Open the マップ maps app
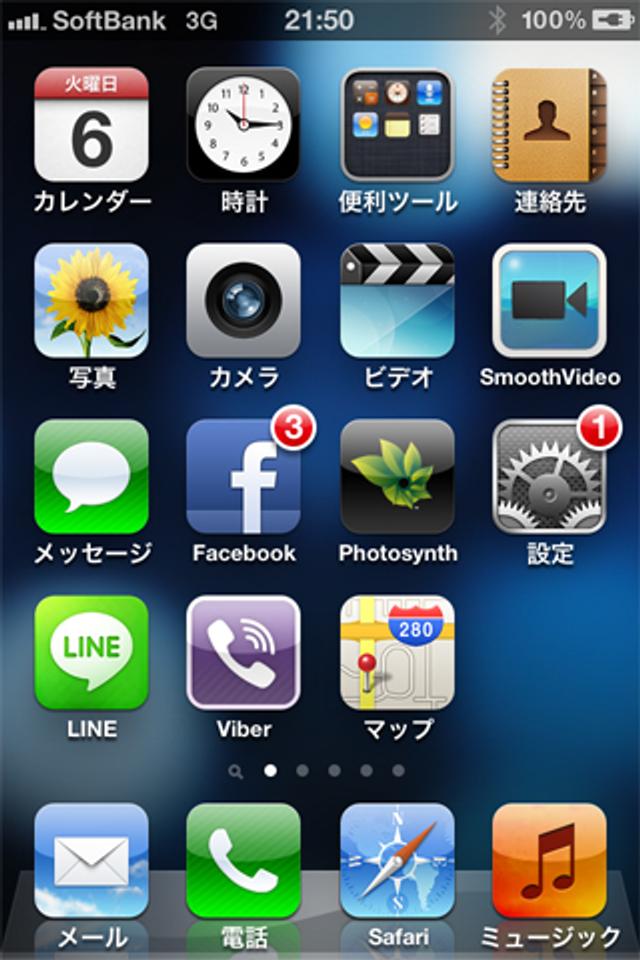This screenshot has width=640, height=960. pyautogui.click(x=397, y=653)
